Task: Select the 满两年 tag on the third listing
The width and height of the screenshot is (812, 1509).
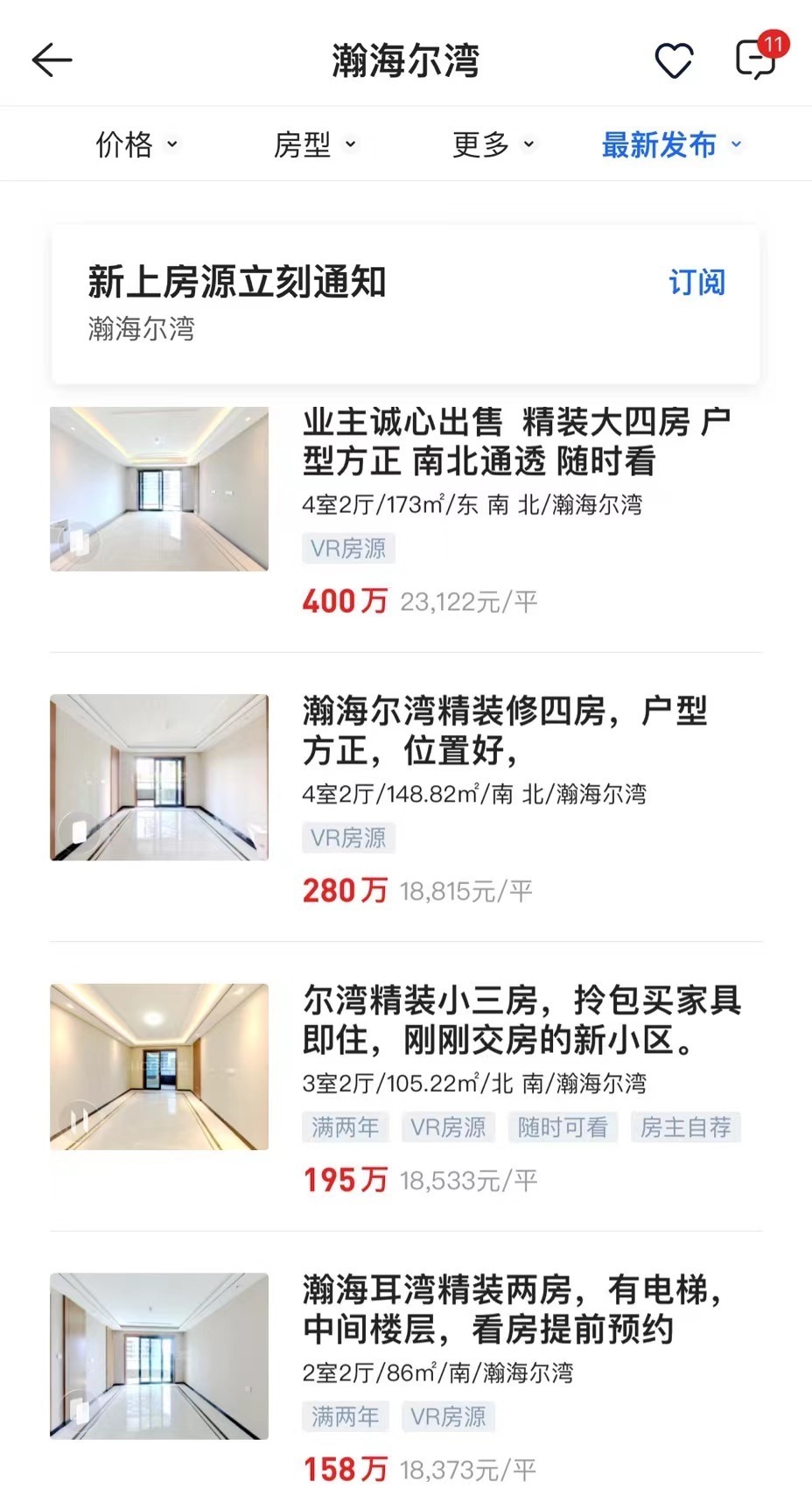Action: click(x=345, y=1127)
